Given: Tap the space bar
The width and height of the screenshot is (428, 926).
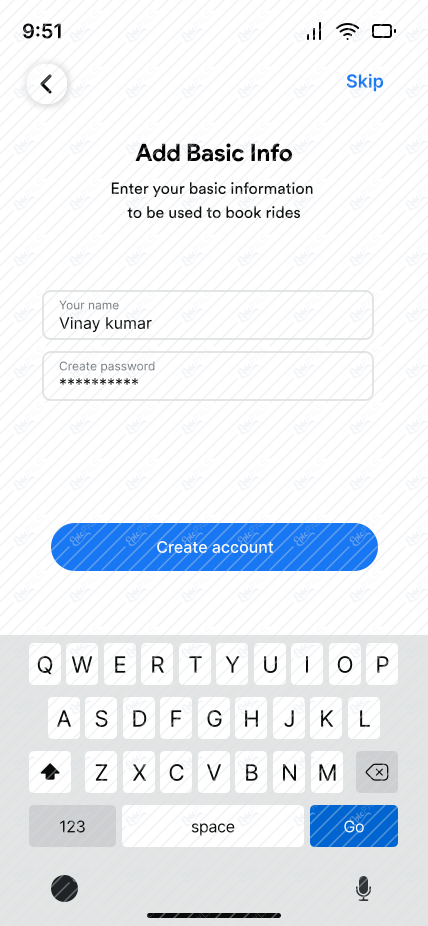Looking at the screenshot, I should 213,826.
